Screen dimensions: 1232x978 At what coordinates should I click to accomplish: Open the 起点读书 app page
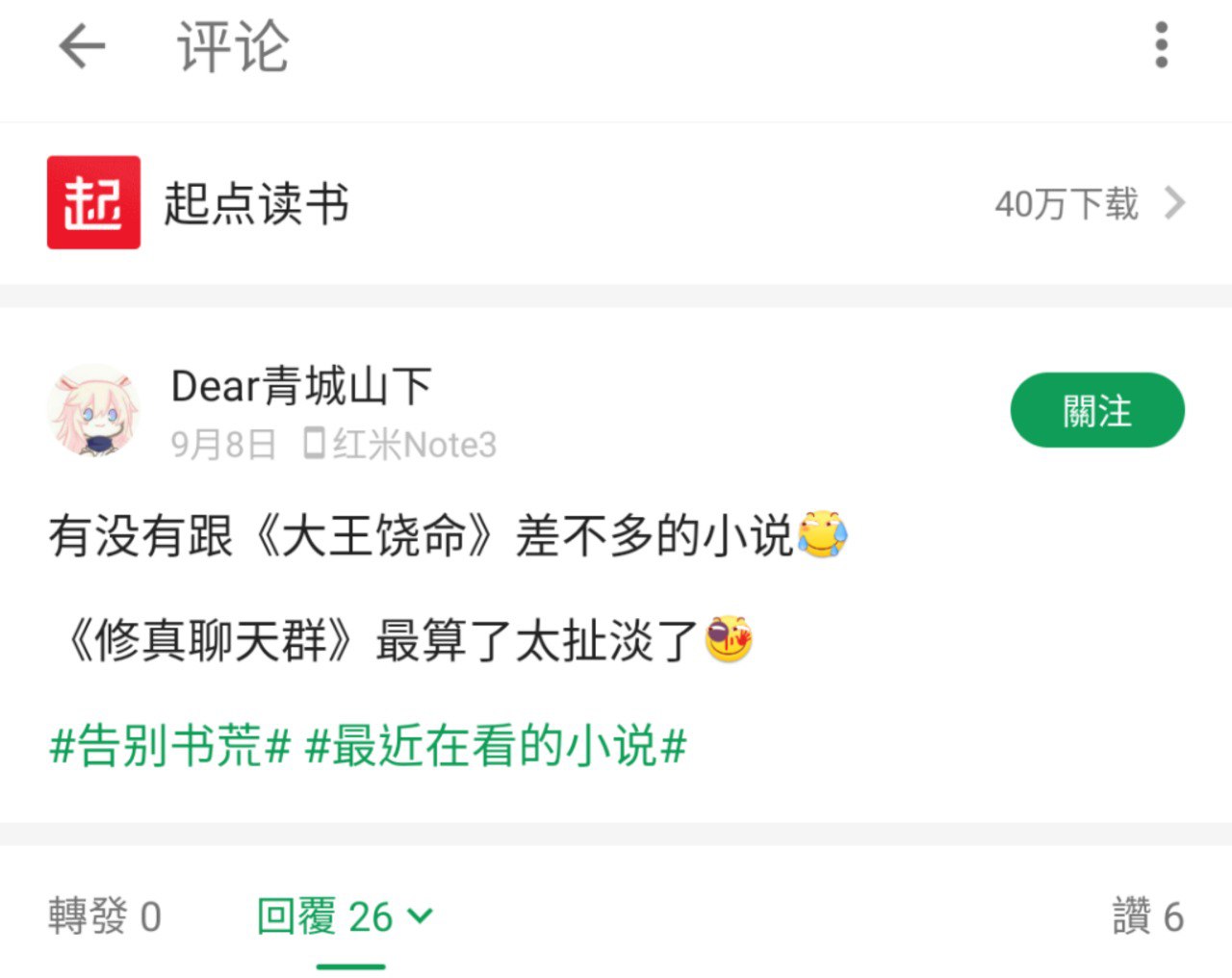[616, 203]
